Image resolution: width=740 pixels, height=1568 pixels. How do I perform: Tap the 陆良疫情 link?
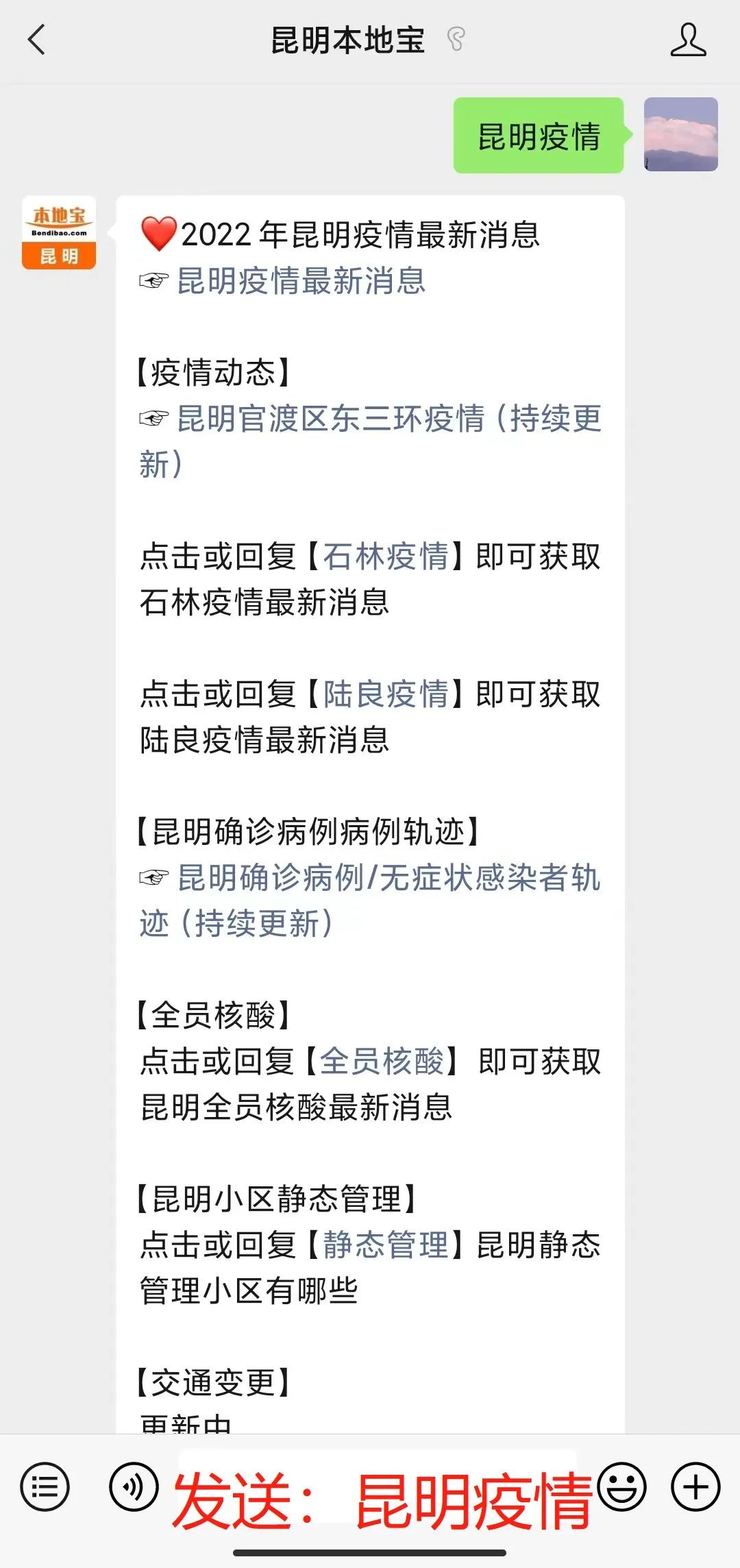tap(386, 694)
